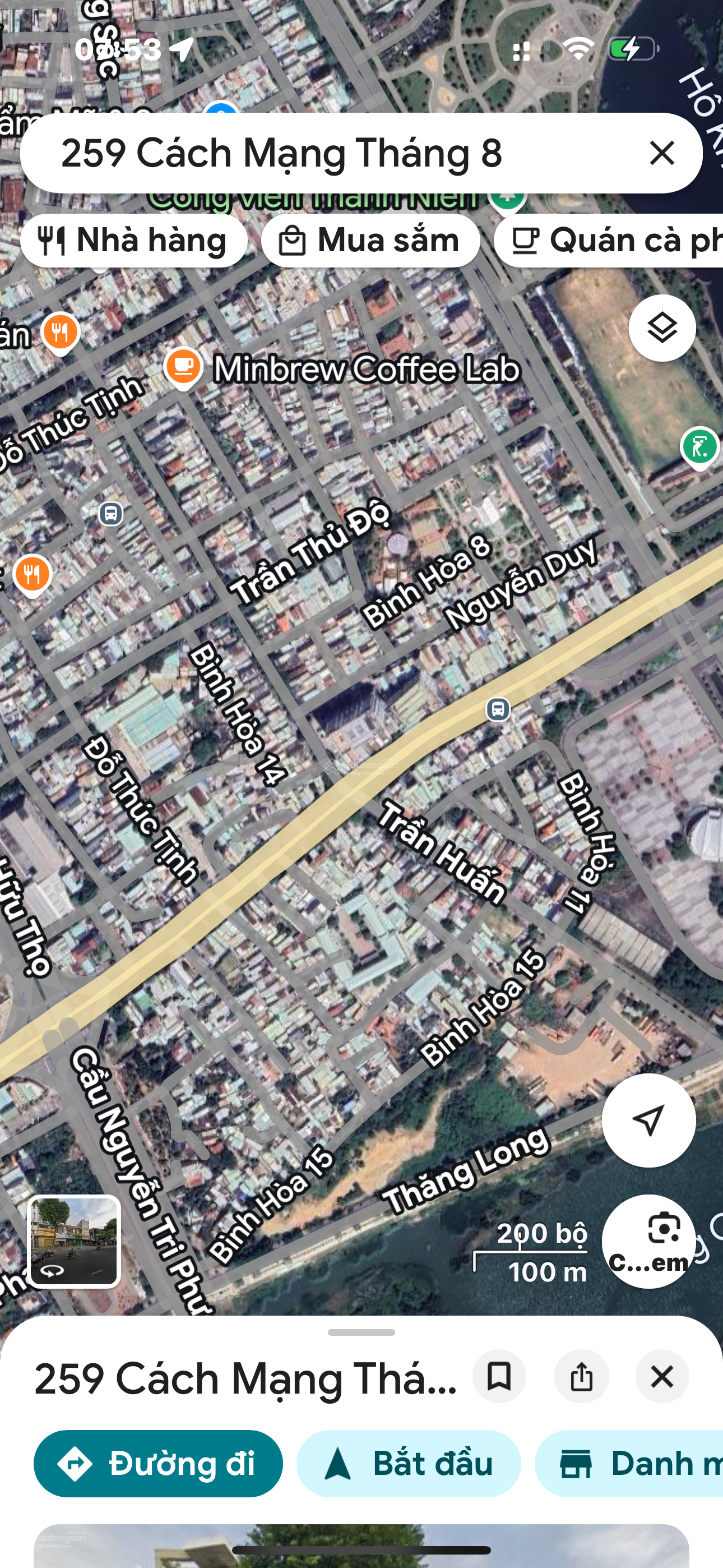723x1568 pixels.
Task: Tap the bus stop icon on the main road
Action: point(498,709)
